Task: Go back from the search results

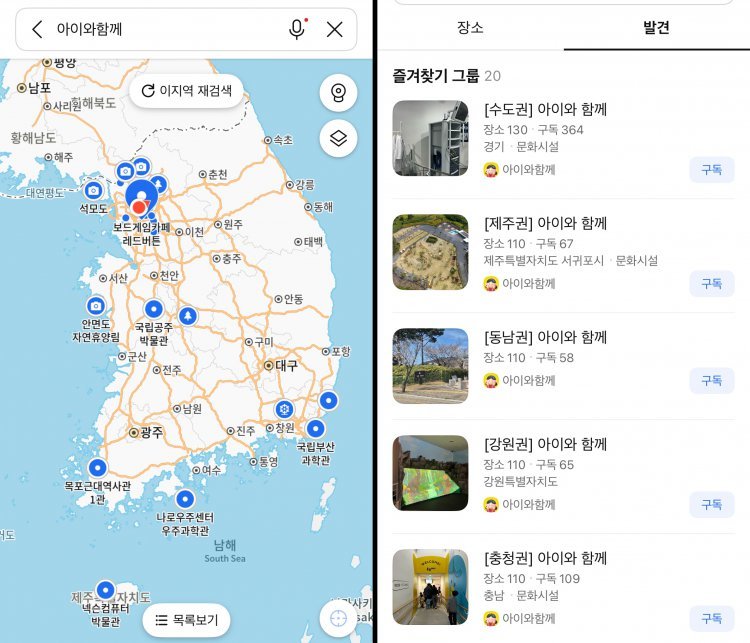Action: point(37,30)
